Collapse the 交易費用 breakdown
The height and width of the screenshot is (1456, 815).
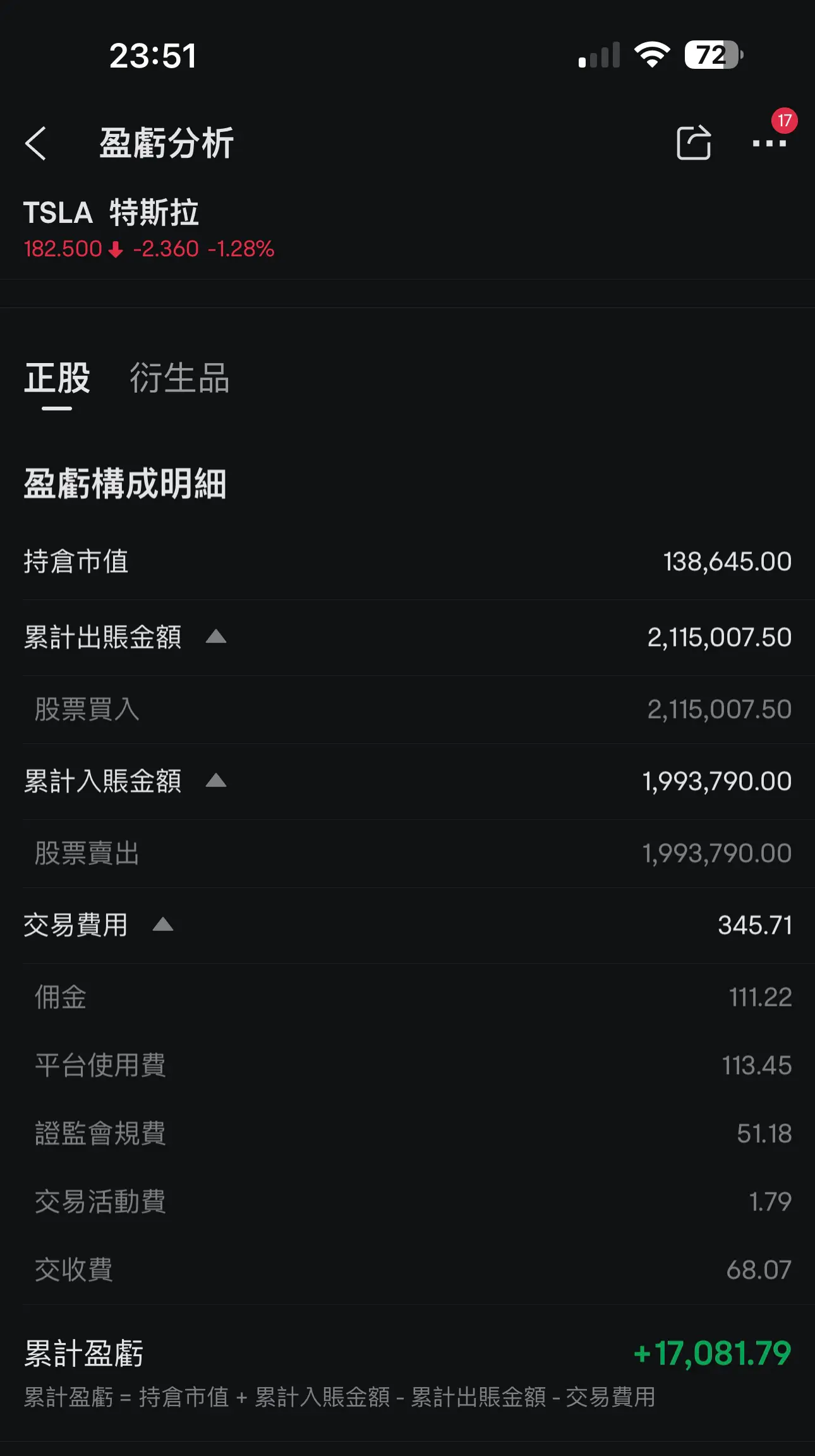coord(163,924)
